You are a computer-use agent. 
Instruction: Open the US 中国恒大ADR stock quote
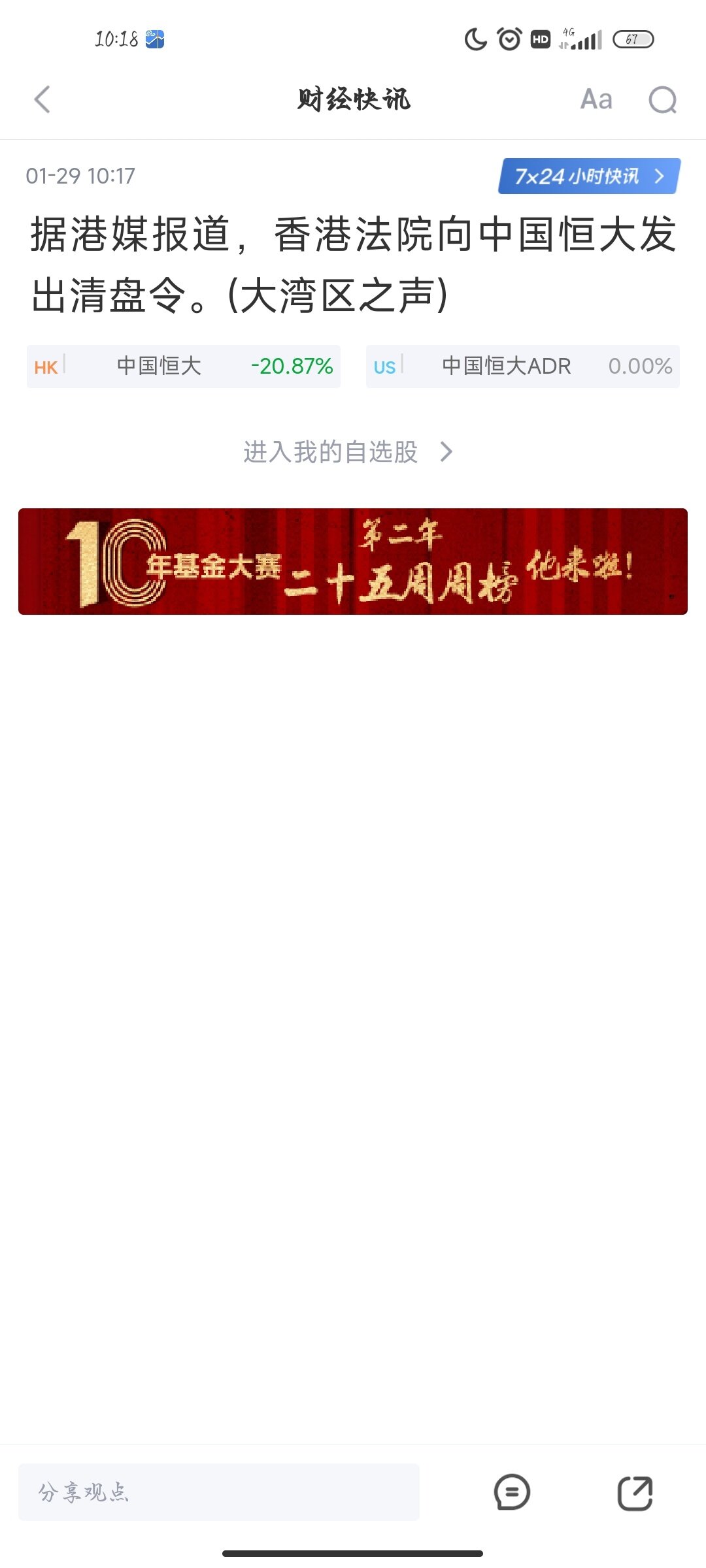tap(523, 367)
